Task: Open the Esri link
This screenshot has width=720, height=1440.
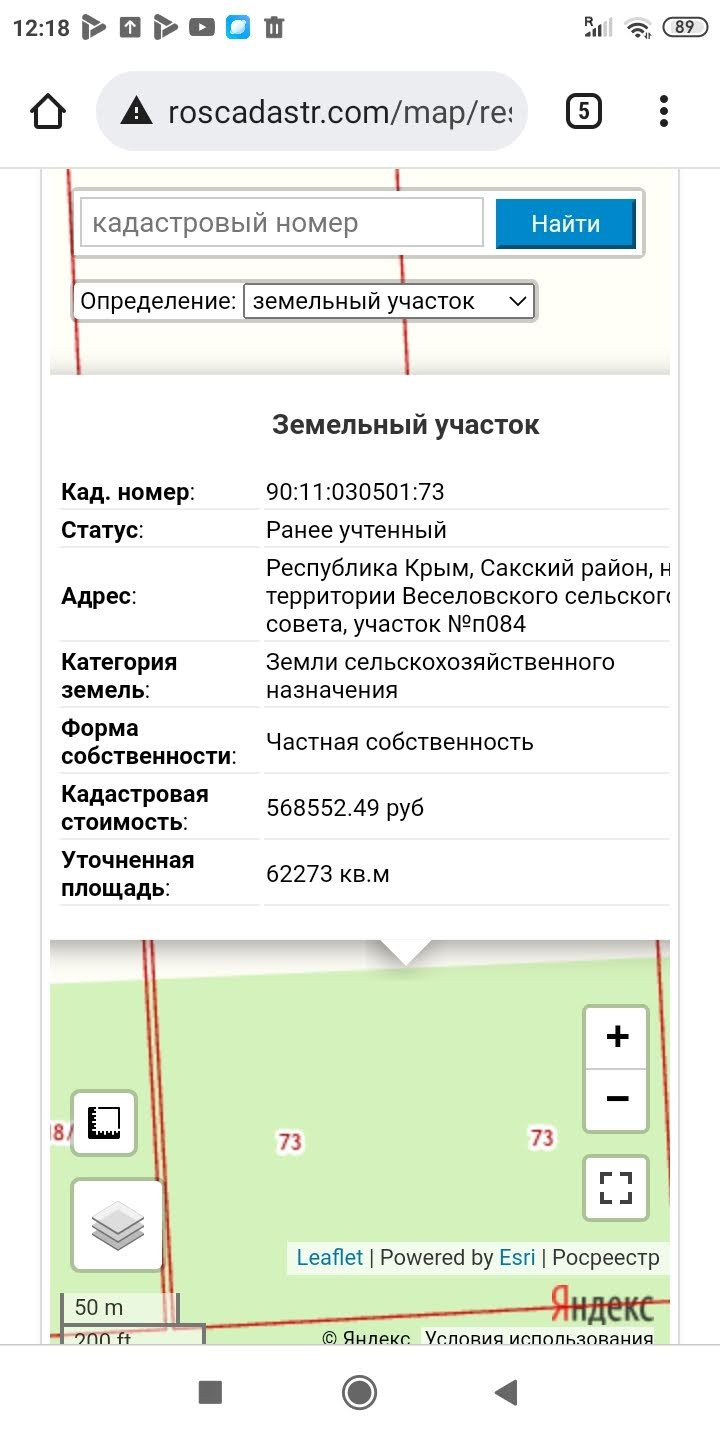Action: (x=517, y=1257)
